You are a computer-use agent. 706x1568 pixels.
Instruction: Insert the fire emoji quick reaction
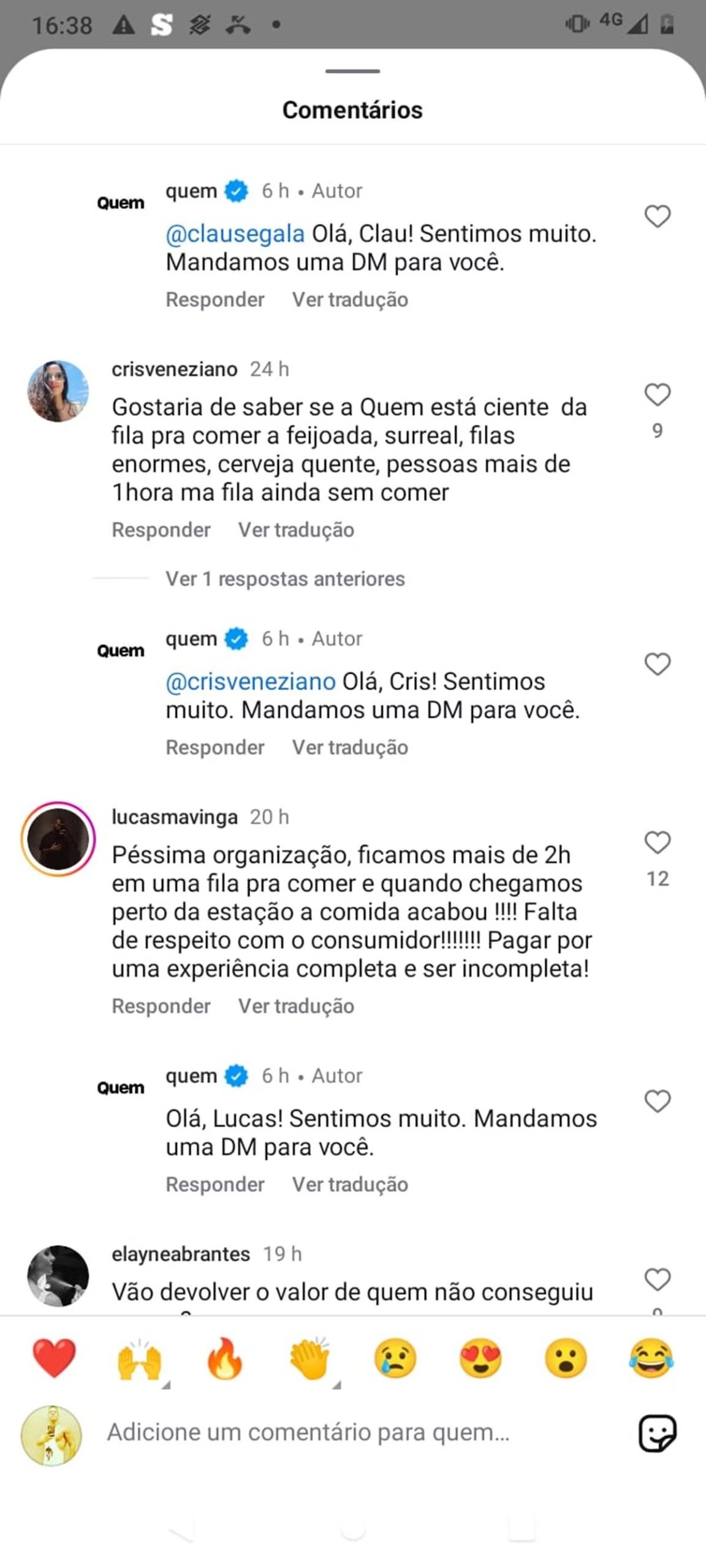(225, 1358)
